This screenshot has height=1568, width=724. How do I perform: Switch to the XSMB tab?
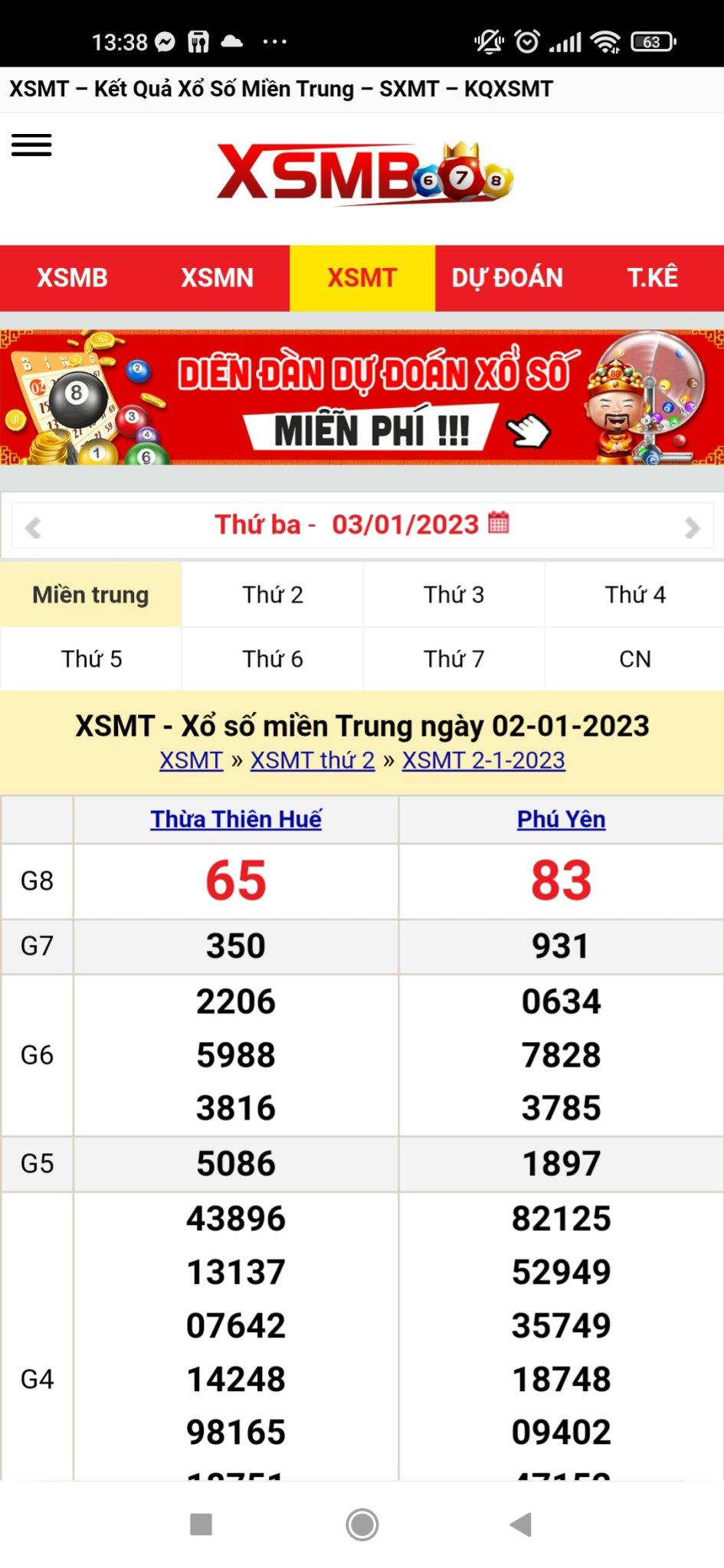click(72, 277)
